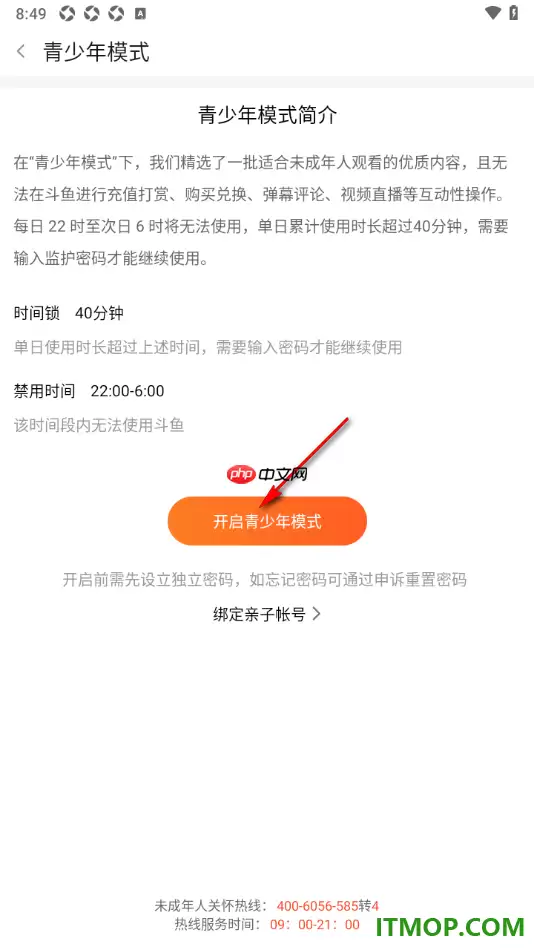Go back from 青少年模式 page

(x=21, y=51)
